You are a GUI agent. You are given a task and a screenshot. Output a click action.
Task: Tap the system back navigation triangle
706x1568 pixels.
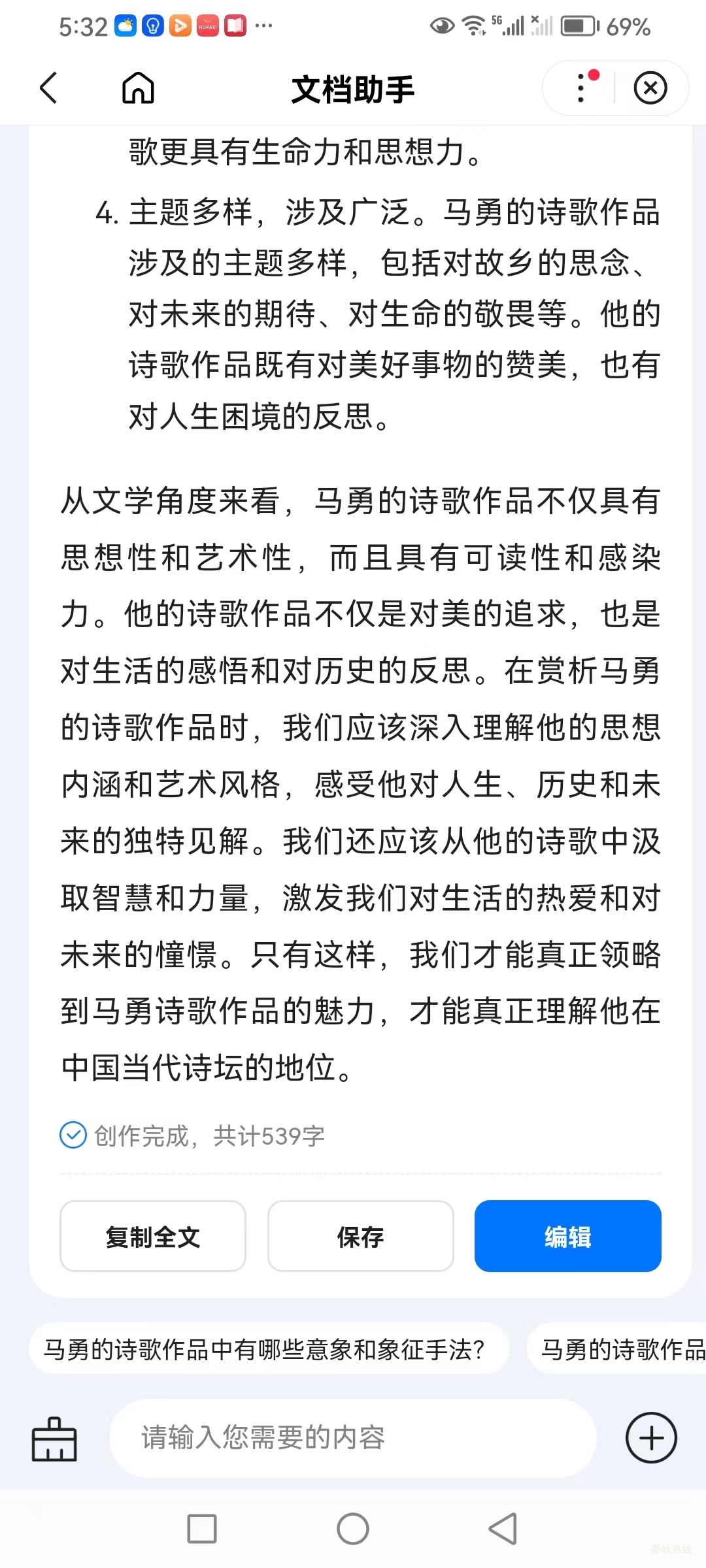click(x=503, y=1529)
